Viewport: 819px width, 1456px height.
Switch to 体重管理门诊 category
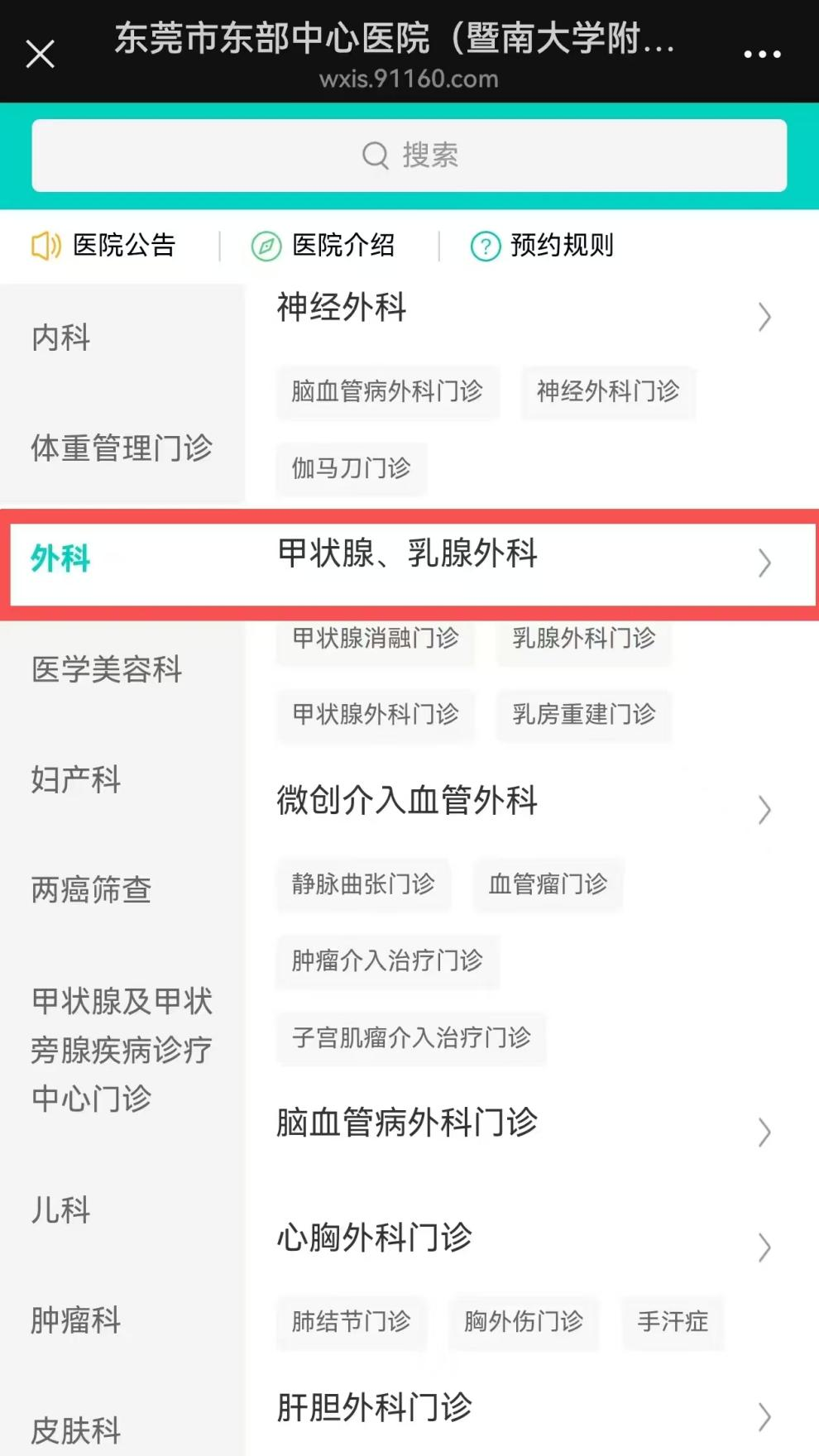(122, 448)
